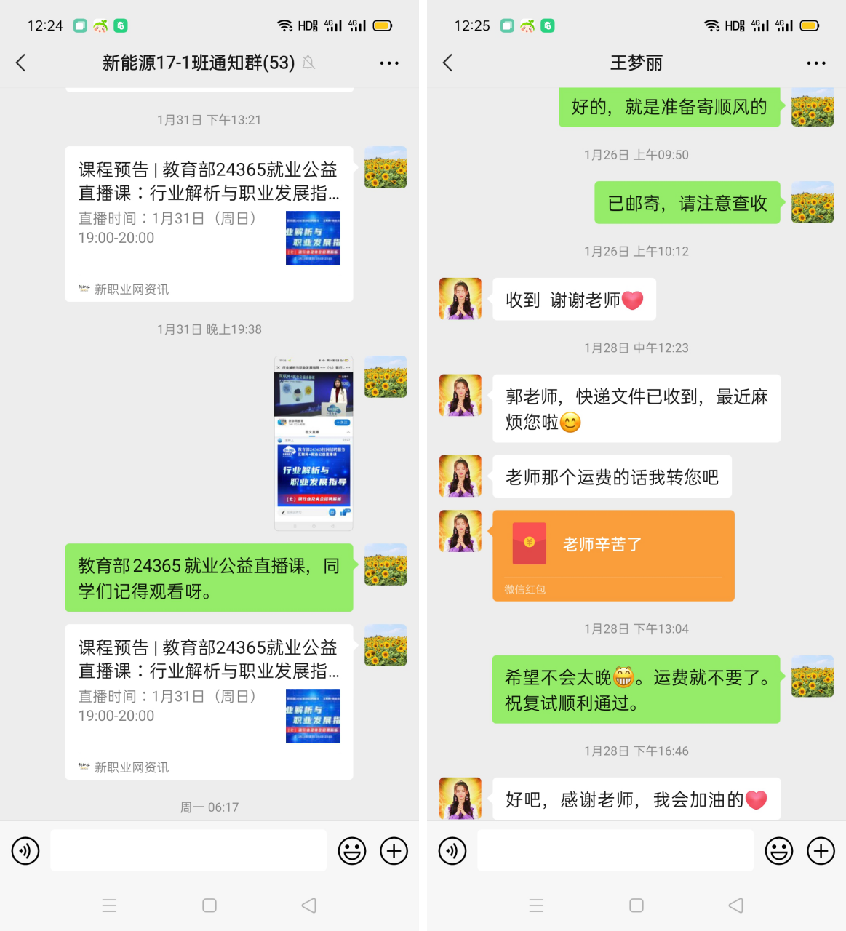Go back from the 王梦丽 chat

447,63
